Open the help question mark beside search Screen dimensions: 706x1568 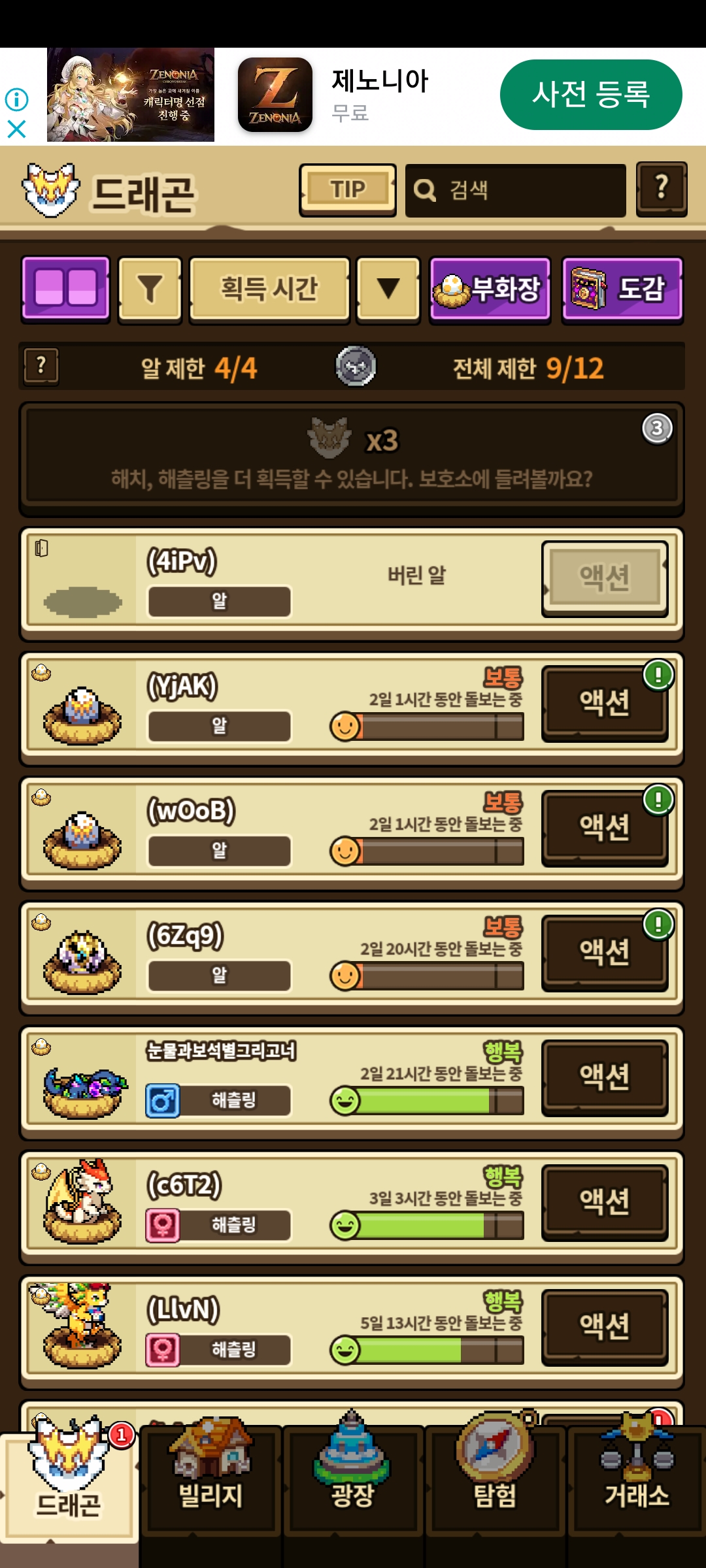661,189
